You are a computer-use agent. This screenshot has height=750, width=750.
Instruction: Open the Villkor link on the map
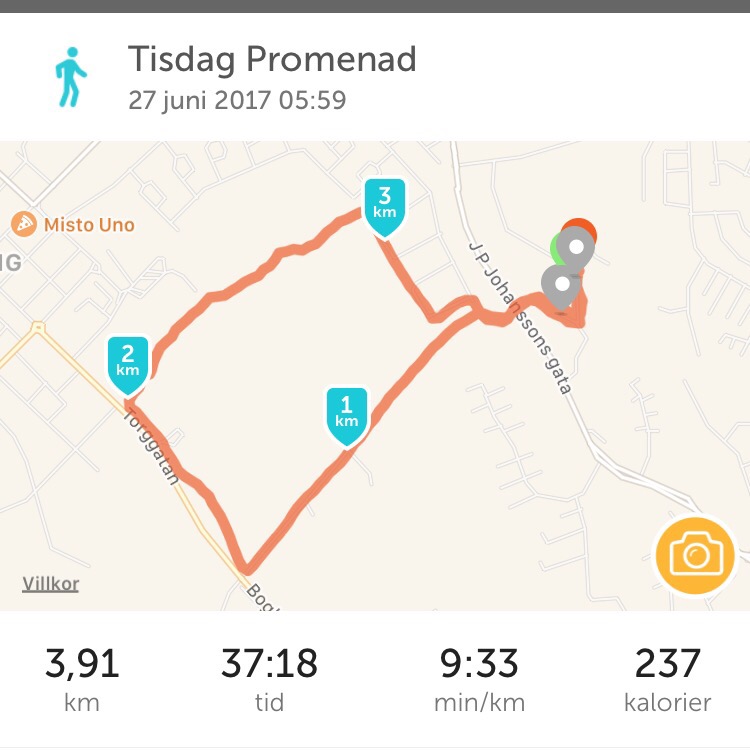click(x=50, y=584)
